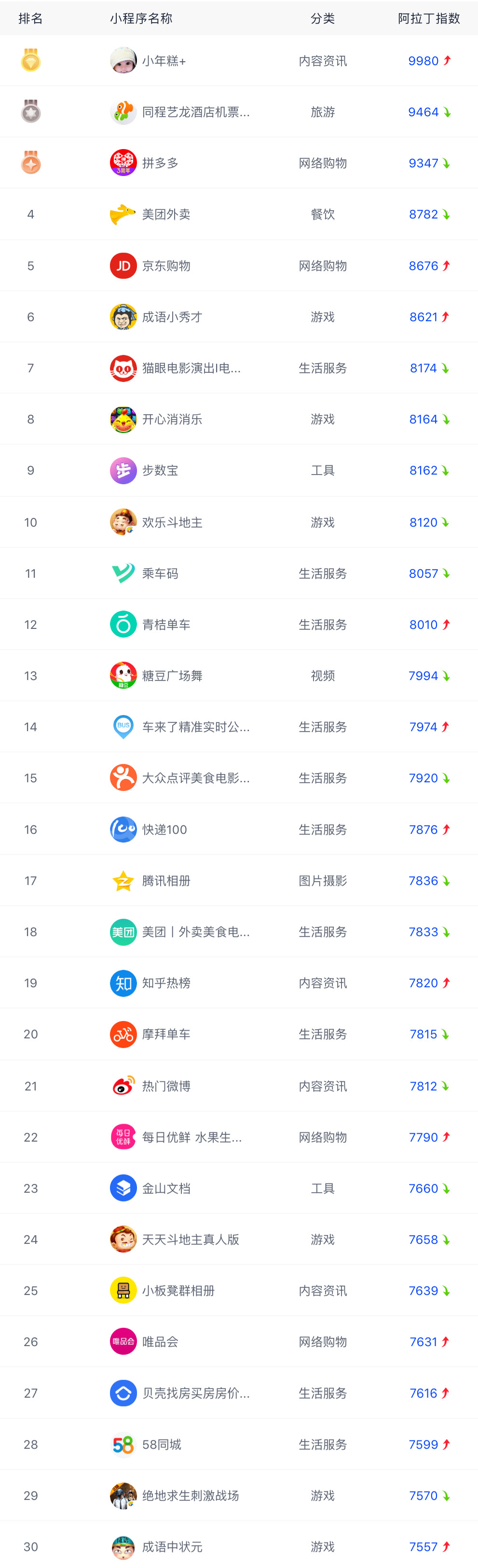
Task: Open the 快递100 row
Action: pos(164,830)
